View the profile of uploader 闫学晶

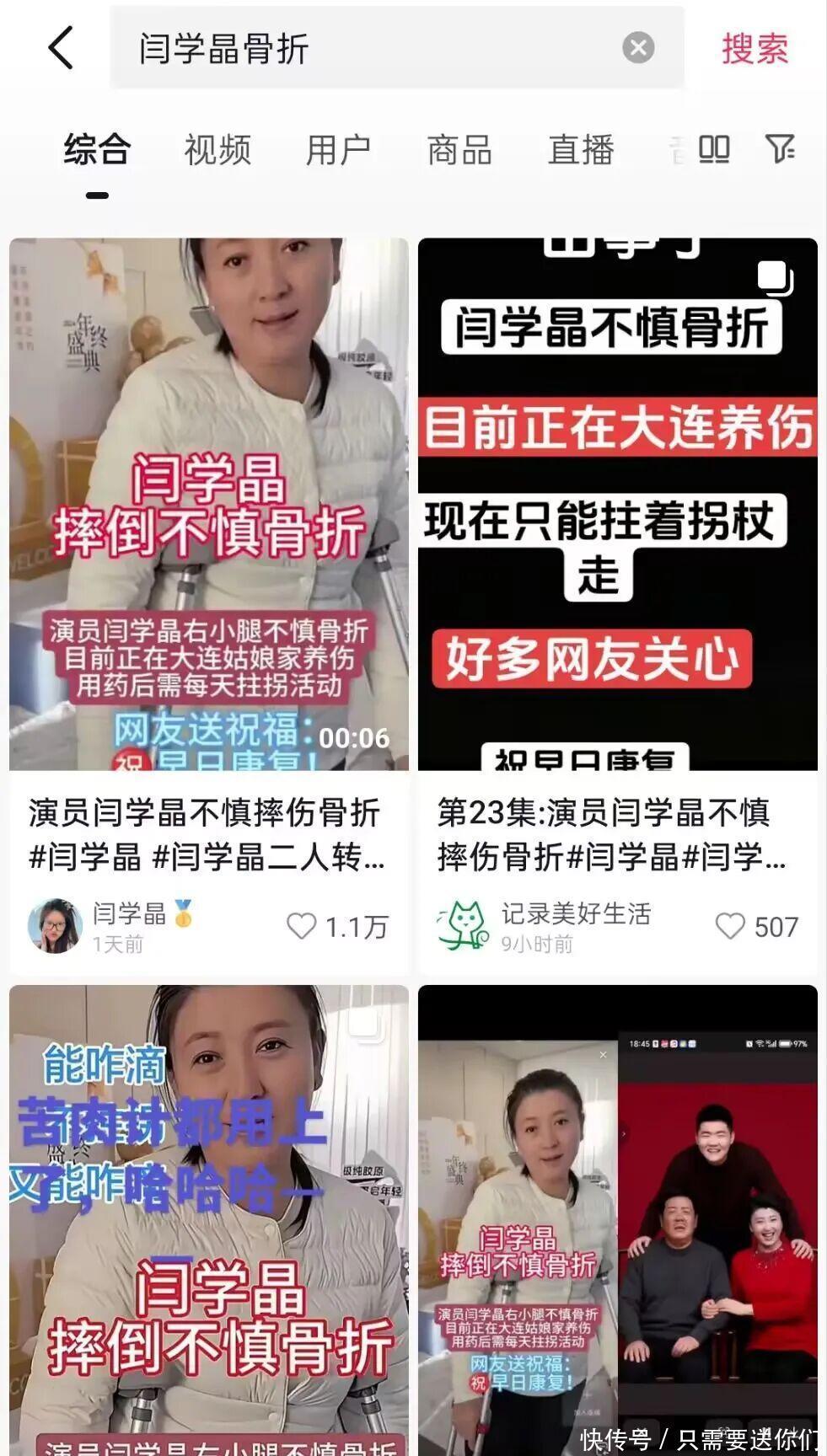(x=55, y=925)
